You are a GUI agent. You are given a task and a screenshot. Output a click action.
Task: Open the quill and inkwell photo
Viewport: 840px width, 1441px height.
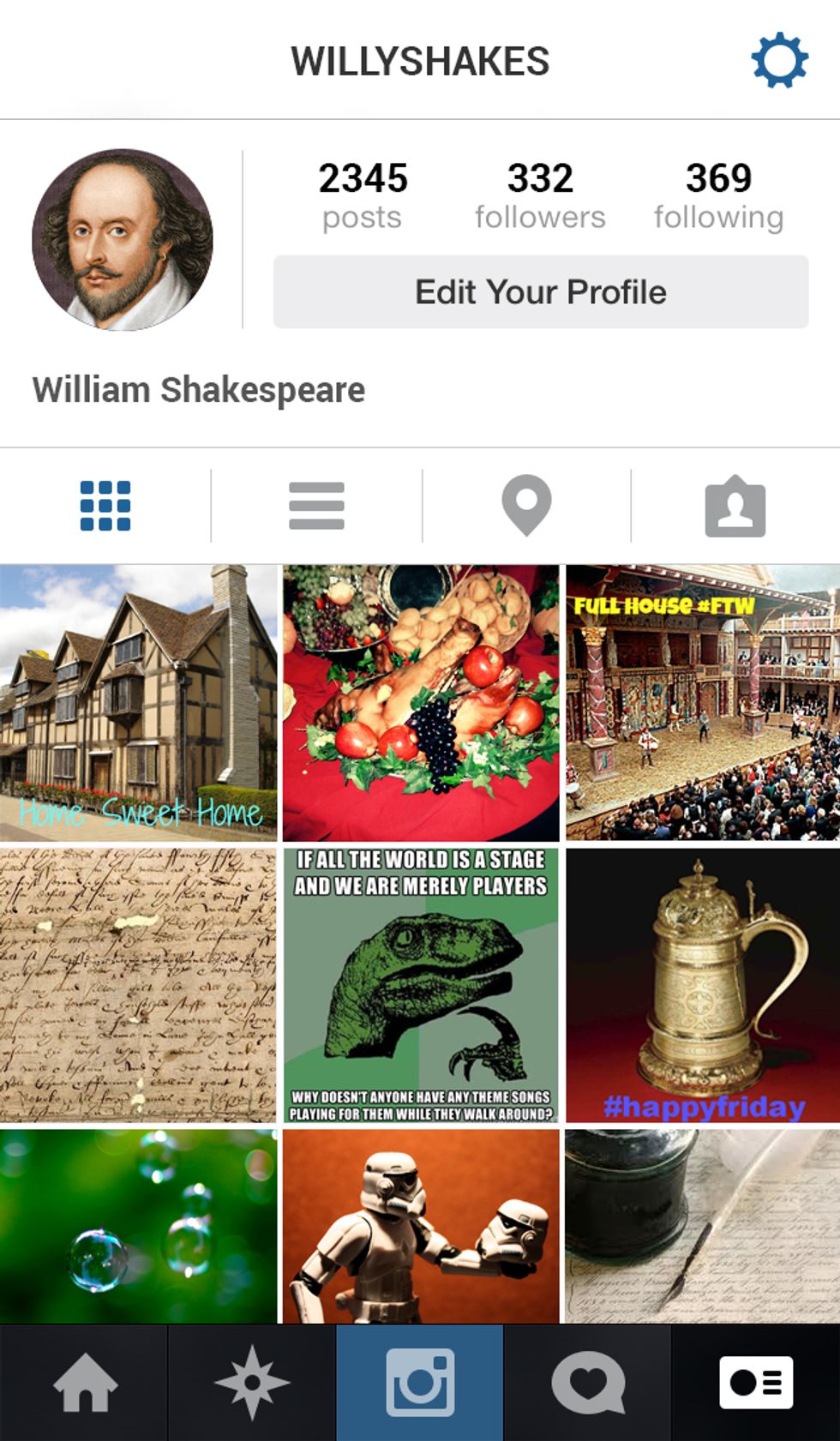[x=703, y=1226]
